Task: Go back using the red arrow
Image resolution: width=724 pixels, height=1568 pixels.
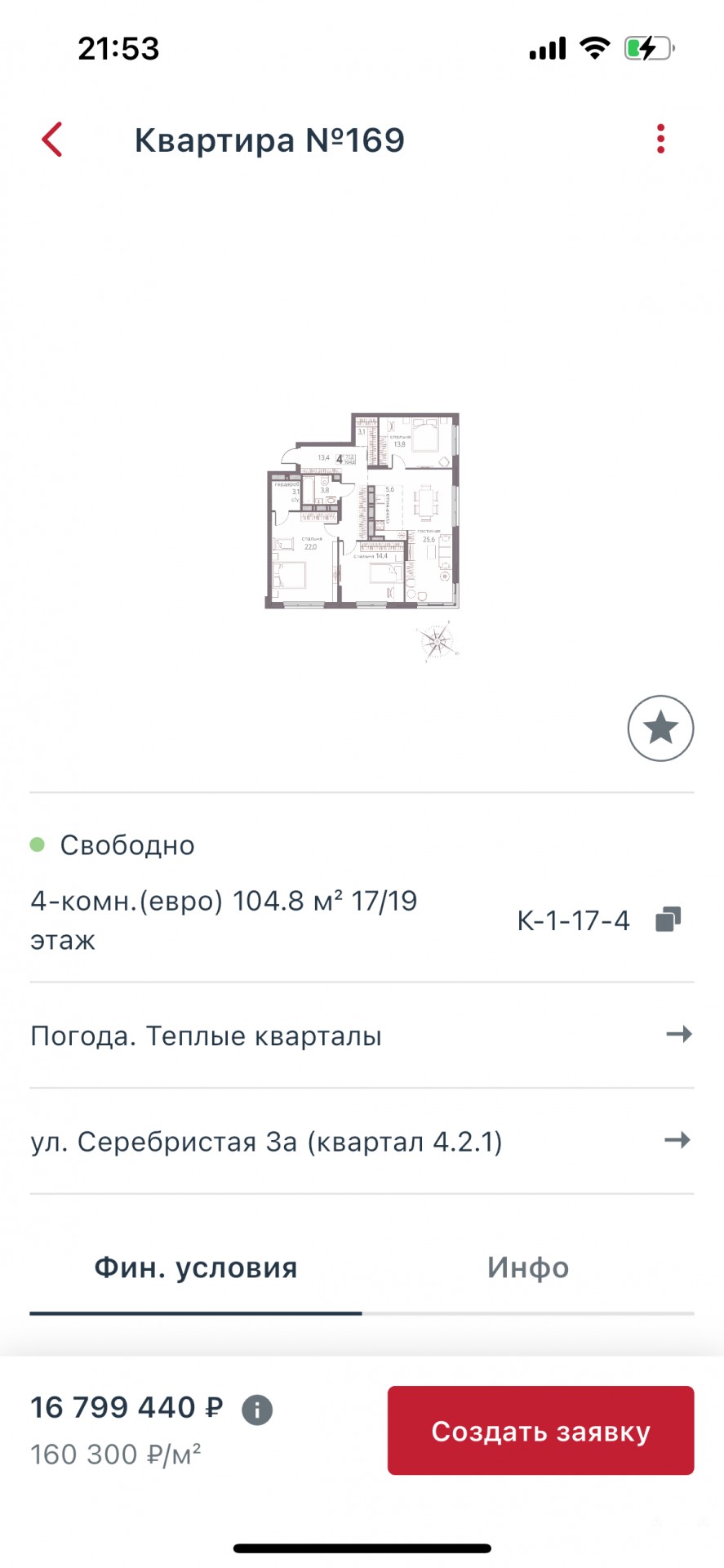Action: pos(52,140)
